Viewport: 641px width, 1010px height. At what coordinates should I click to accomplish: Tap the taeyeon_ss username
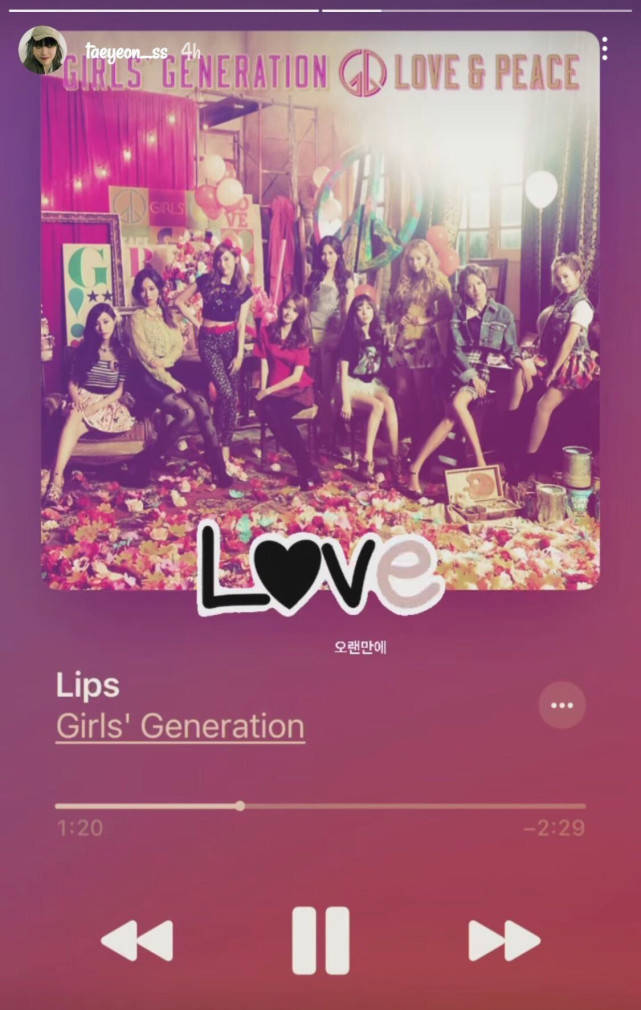click(126, 52)
